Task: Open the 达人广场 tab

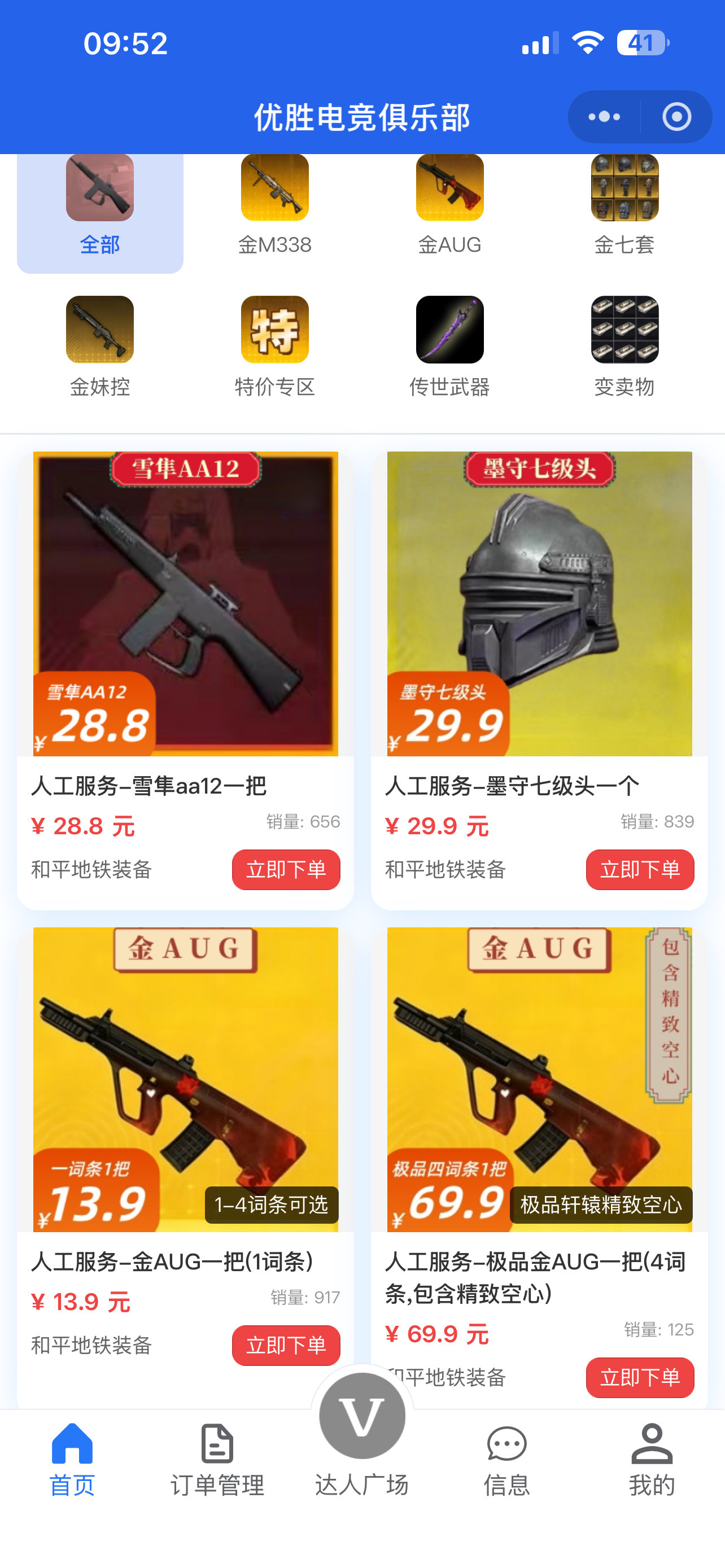Action: pos(361,1436)
